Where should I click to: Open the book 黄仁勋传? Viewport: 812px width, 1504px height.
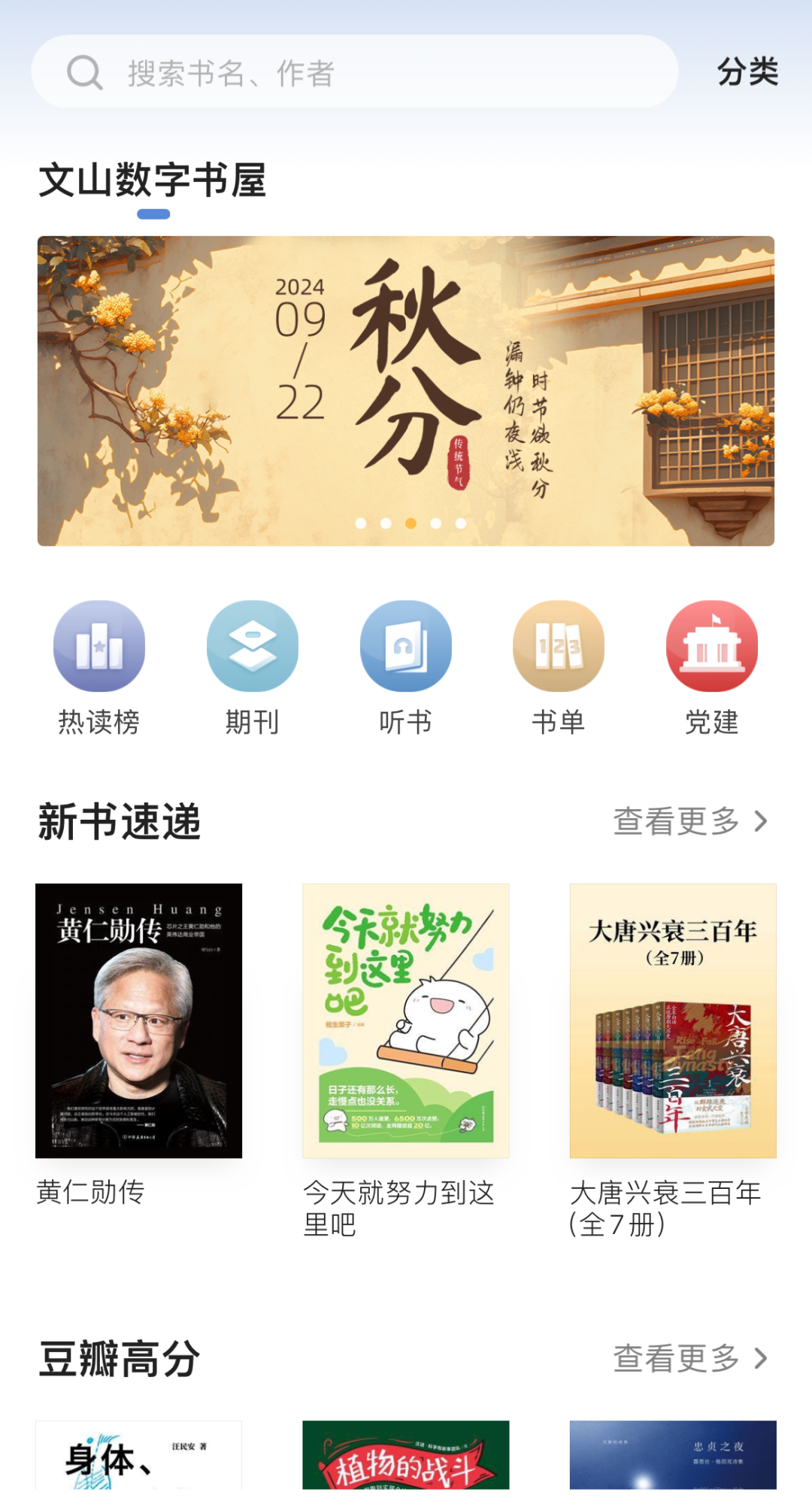tap(139, 1020)
